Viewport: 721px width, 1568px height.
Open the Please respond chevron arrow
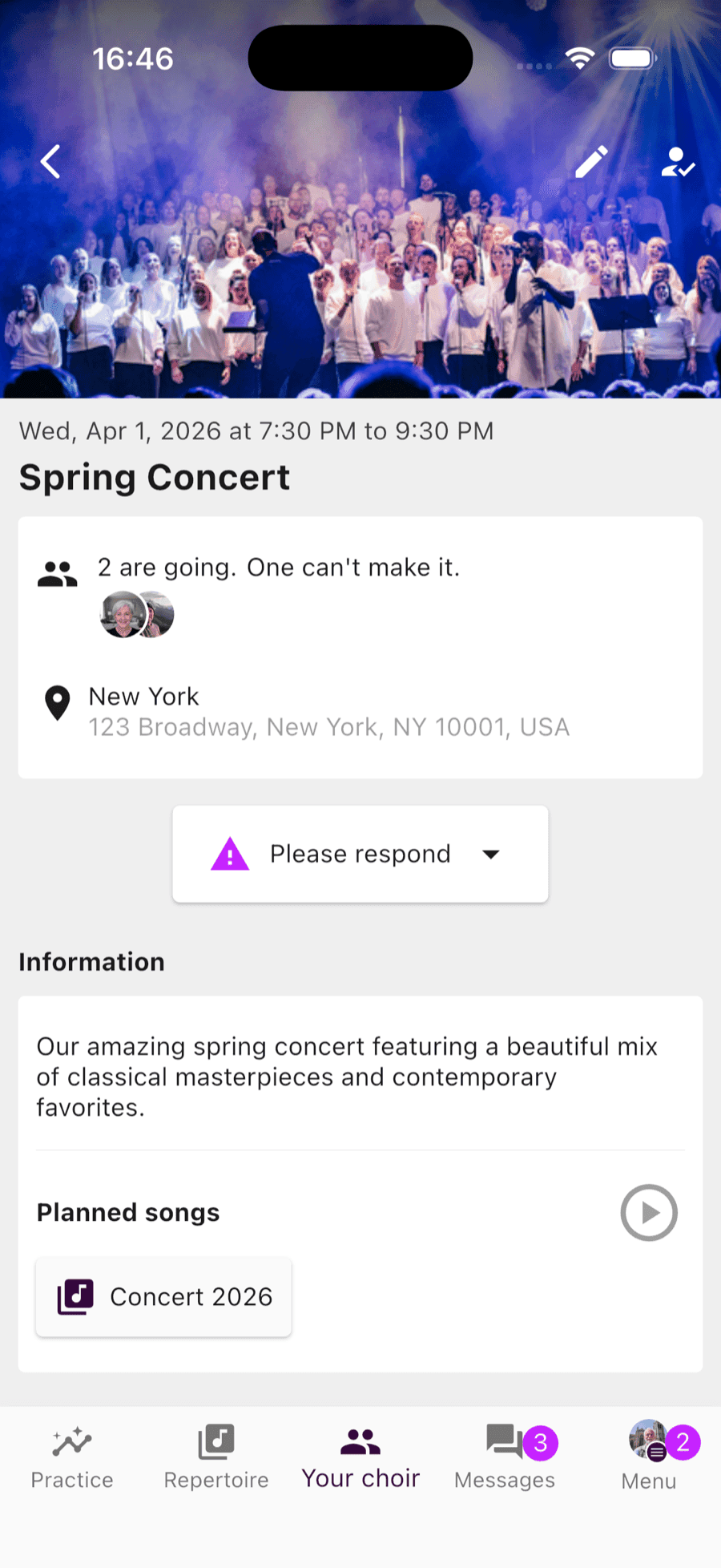click(x=490, y=855)
